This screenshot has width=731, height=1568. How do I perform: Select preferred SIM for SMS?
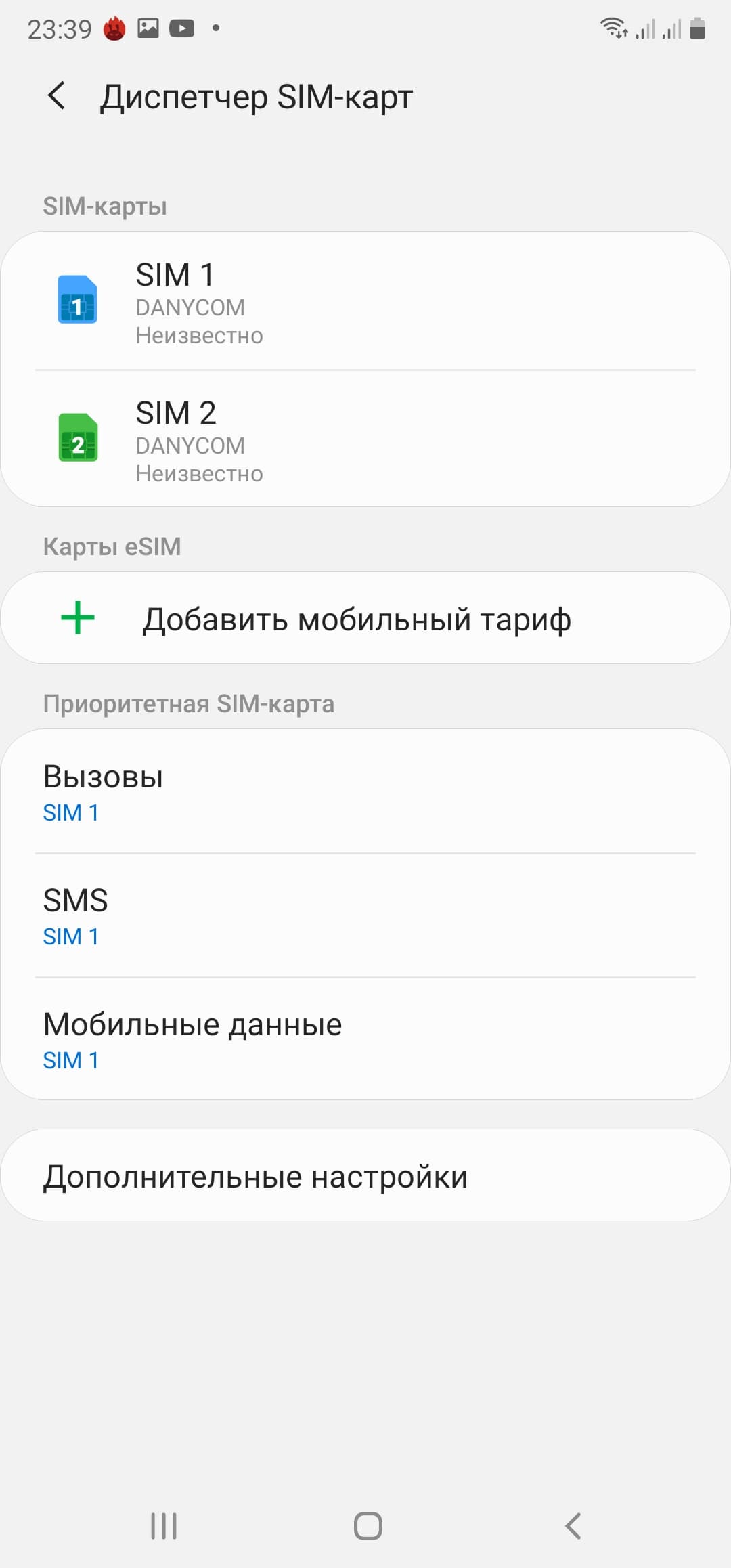coord(365,916)
